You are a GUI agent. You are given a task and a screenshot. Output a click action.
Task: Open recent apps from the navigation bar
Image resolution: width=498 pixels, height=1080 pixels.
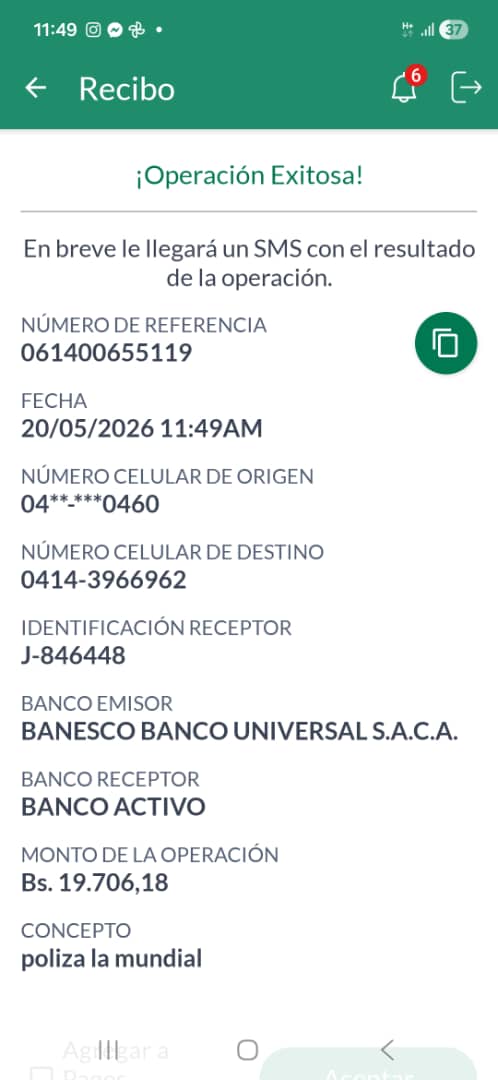108,1050
